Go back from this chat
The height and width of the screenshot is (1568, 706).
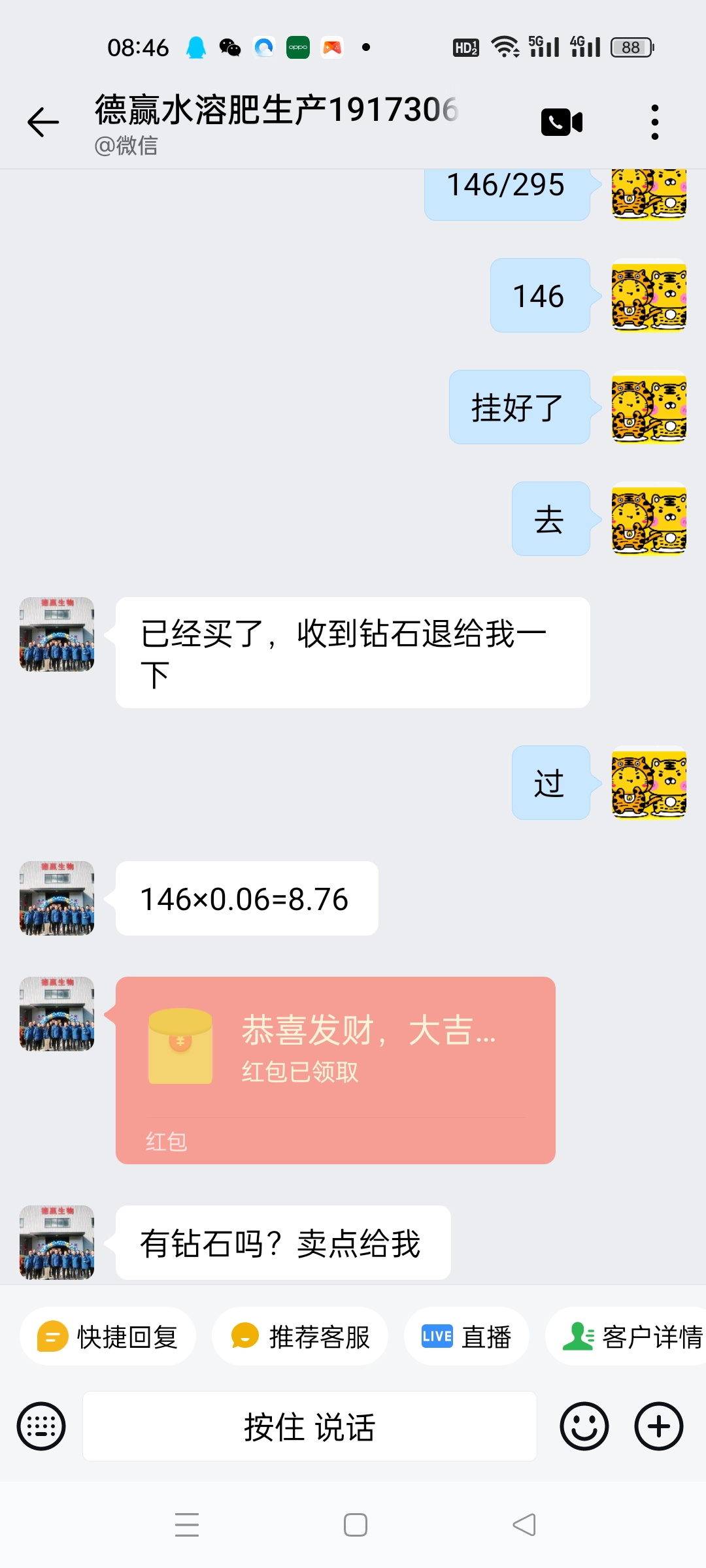[43, 122]
